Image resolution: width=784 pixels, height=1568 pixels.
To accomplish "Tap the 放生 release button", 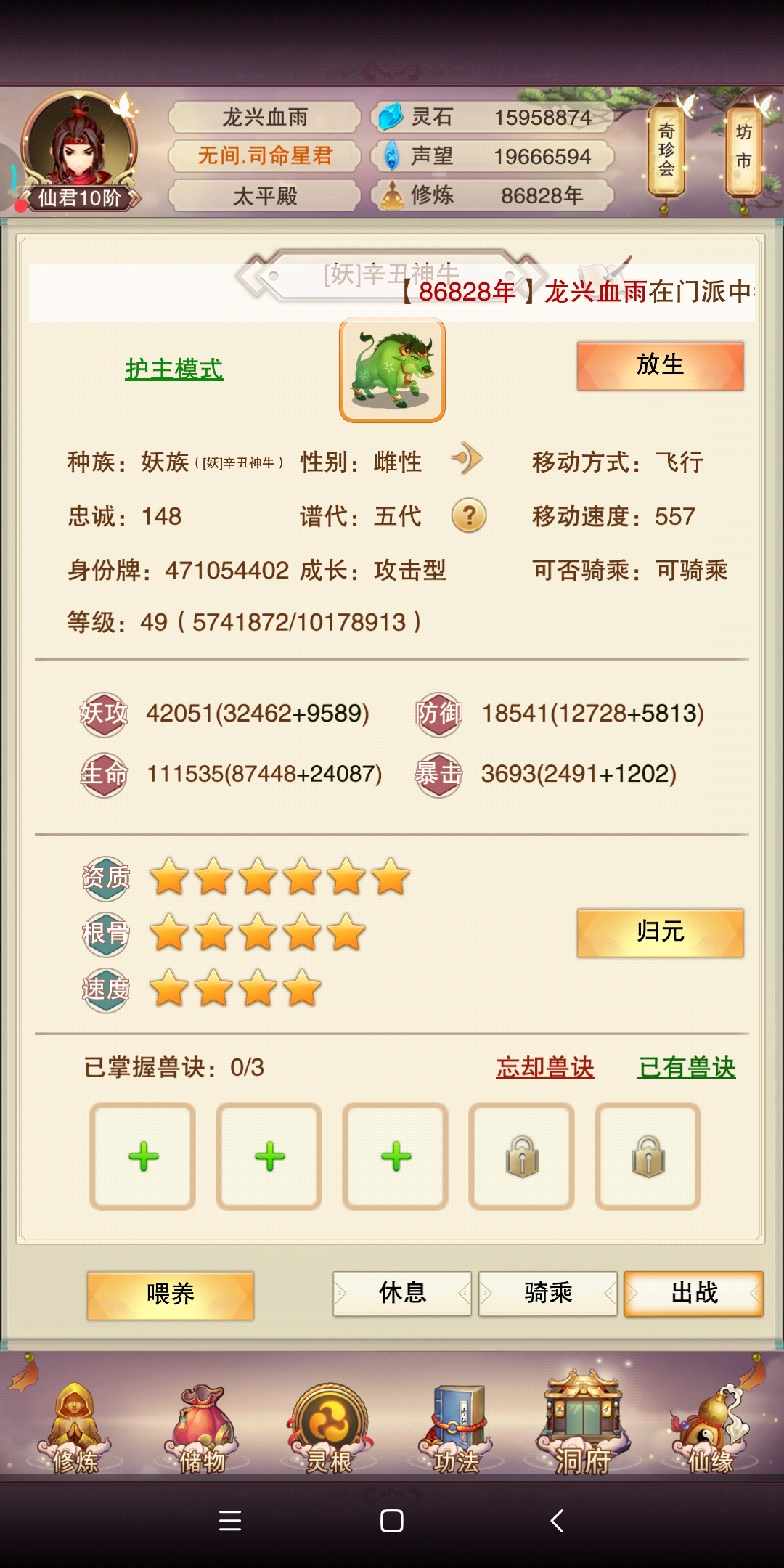I will click(660, 365).
